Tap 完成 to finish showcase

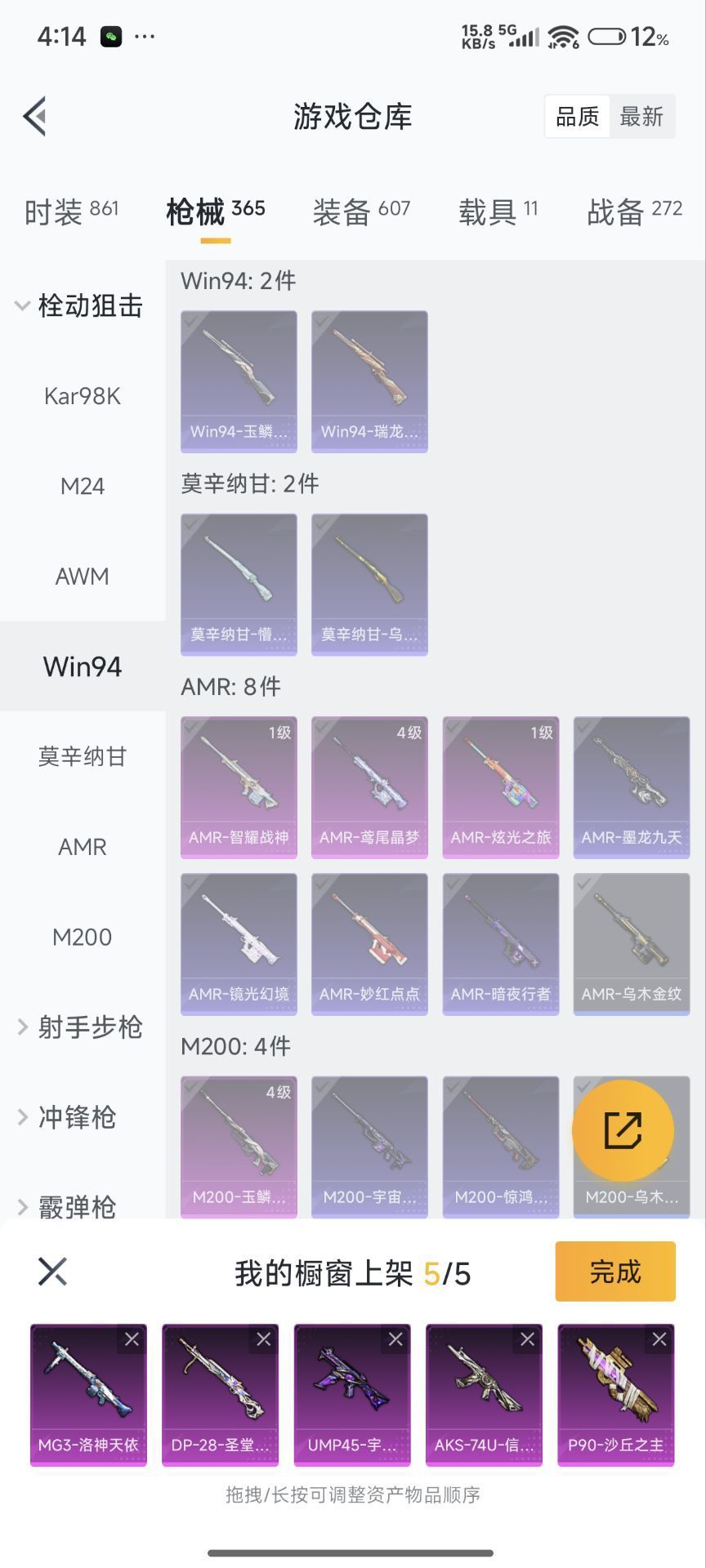coord(614,1272)
